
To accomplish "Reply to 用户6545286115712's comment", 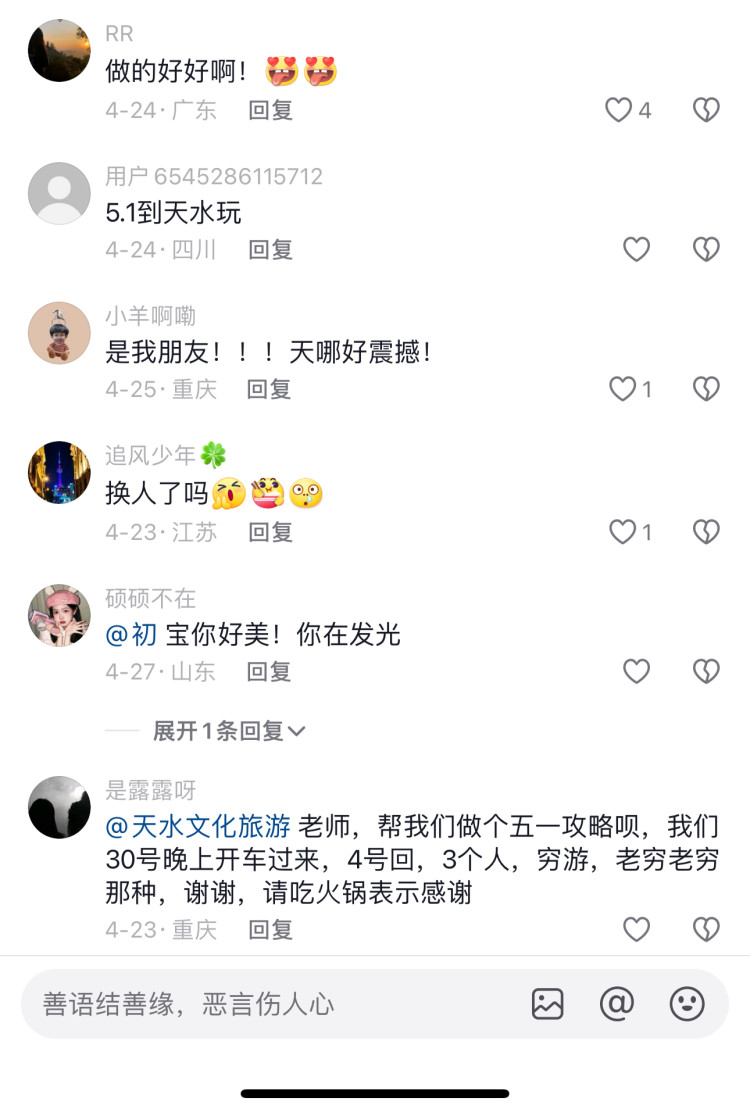I will pos(270,249).
